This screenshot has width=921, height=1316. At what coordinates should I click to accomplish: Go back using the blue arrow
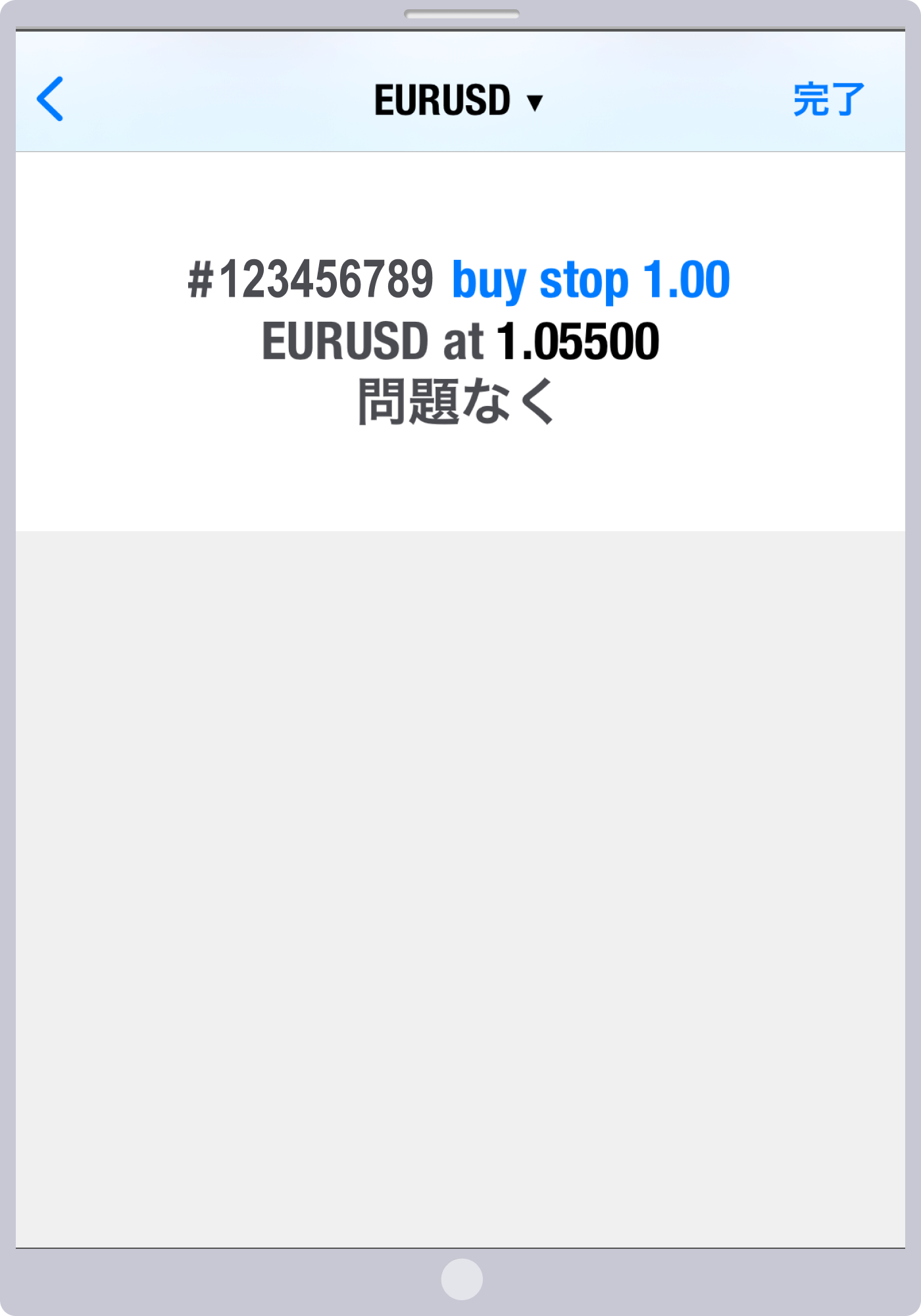tap(50, 99)
